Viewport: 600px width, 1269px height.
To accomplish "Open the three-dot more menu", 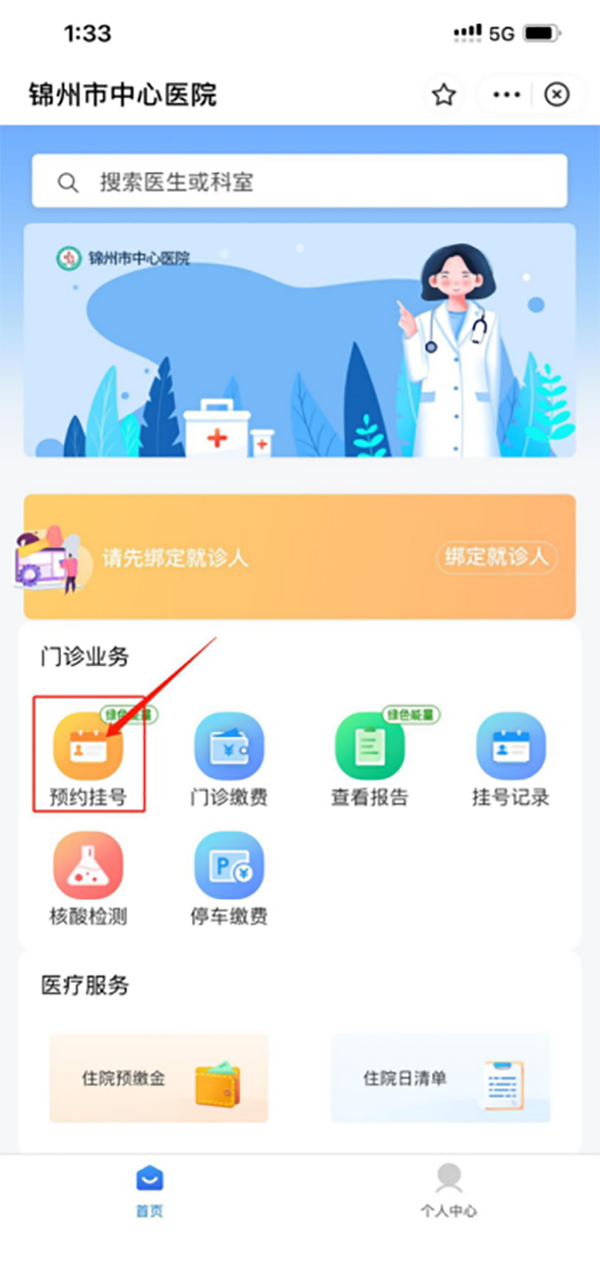I will point(507,95).
